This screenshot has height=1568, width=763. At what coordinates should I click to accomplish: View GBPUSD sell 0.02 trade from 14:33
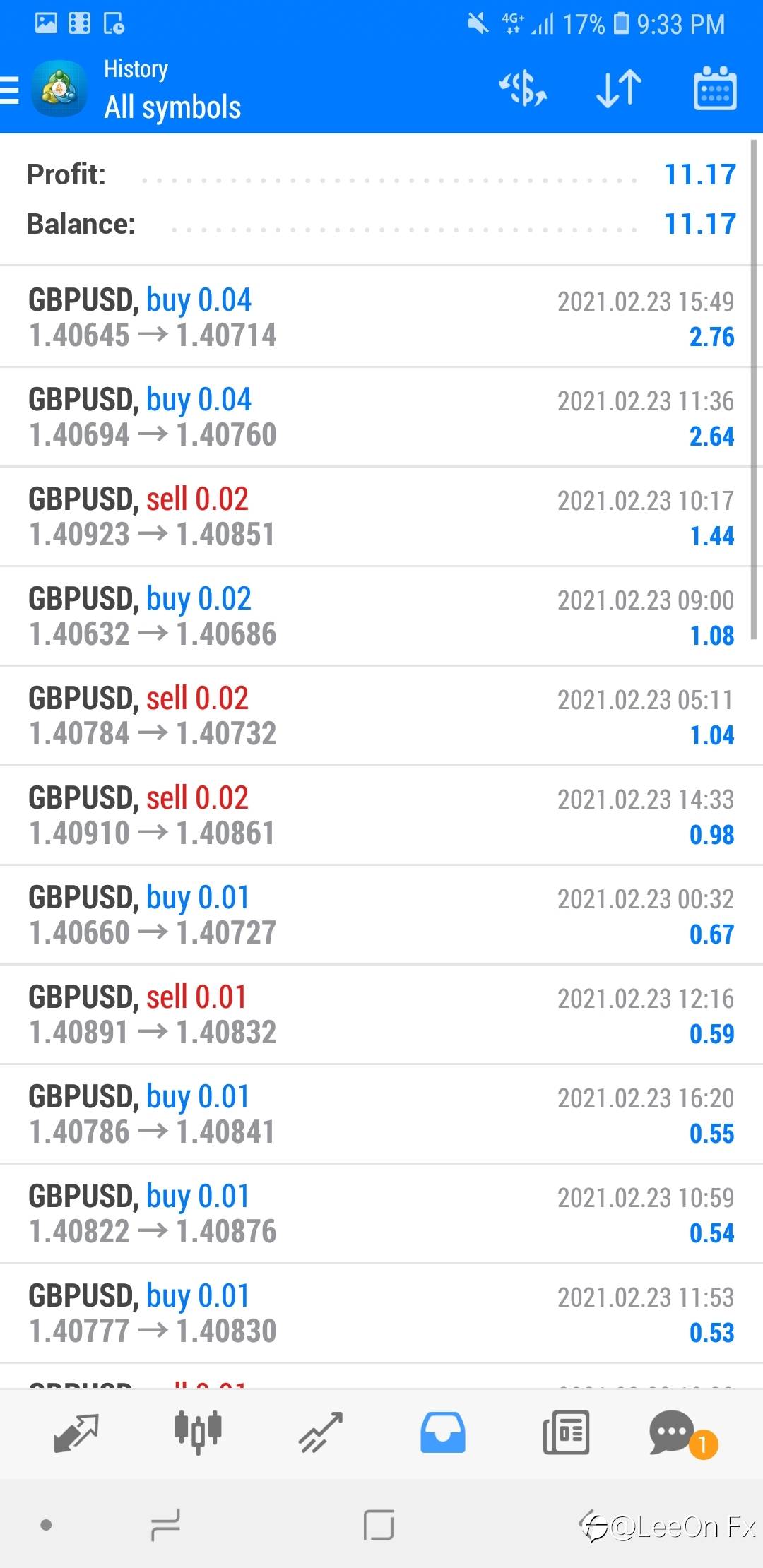coord(381,815)
